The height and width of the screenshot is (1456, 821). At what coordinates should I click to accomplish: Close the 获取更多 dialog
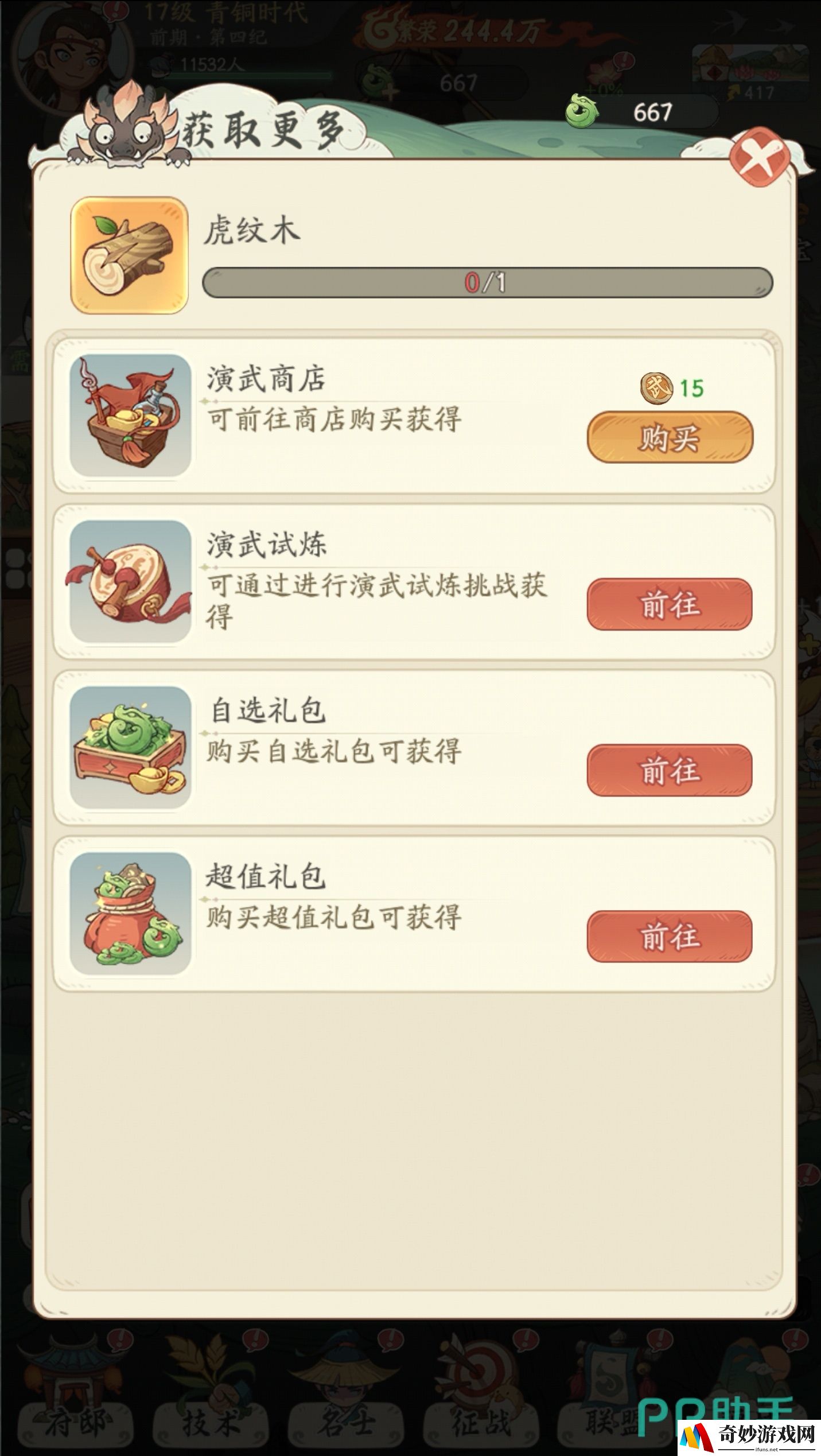(x=760, y=156)
